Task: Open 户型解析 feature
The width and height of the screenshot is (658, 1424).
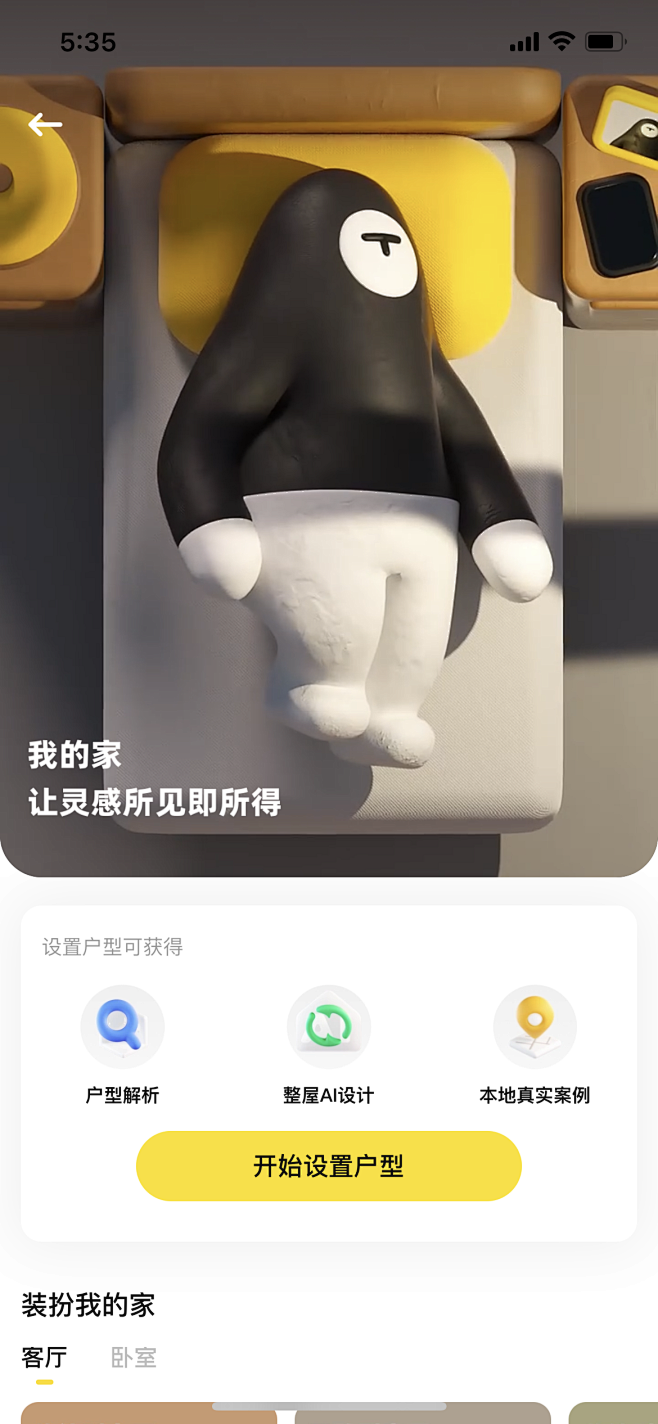Action: 122,1045
